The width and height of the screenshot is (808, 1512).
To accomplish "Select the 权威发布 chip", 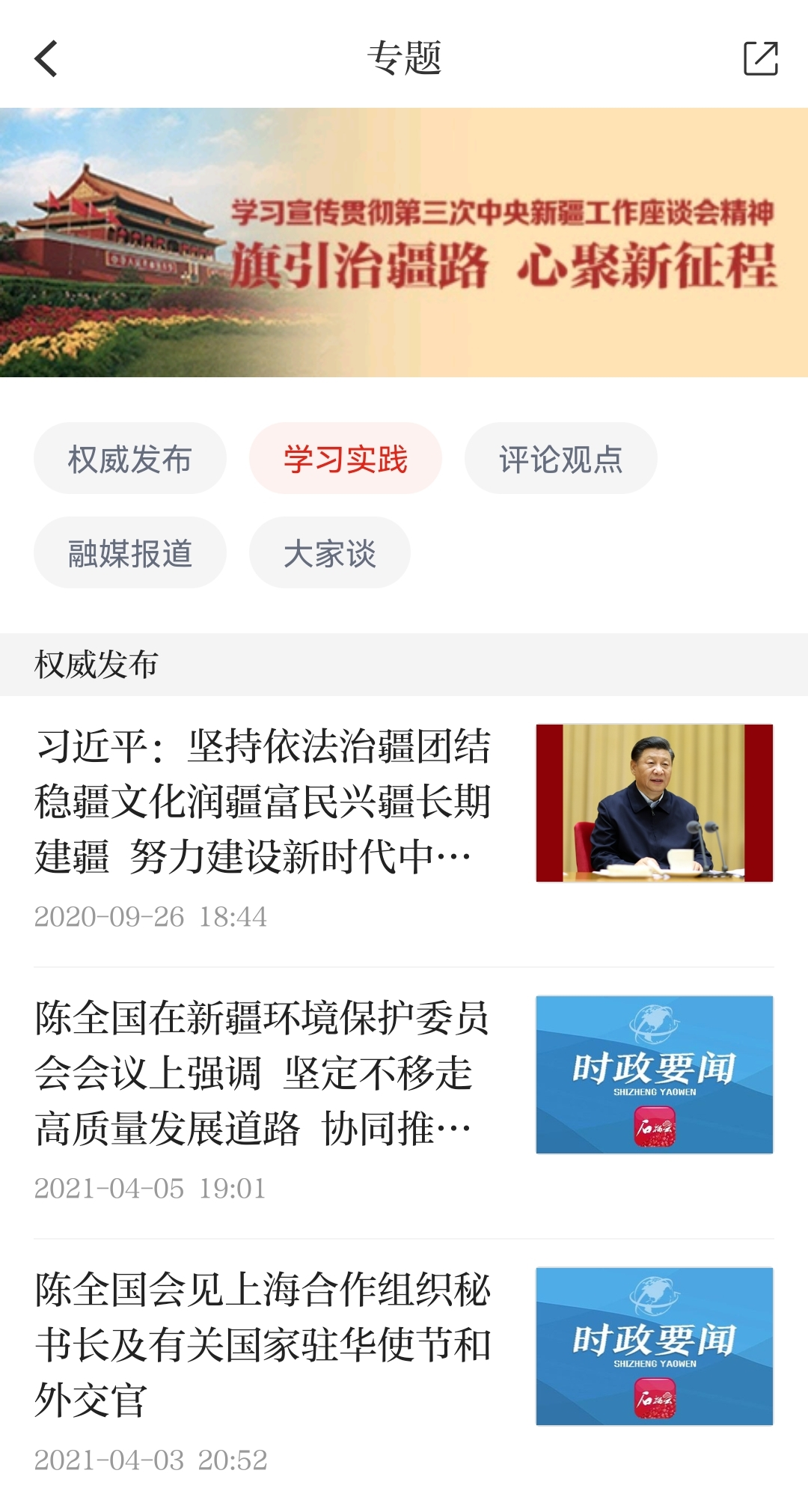I will tap(129, 459).
